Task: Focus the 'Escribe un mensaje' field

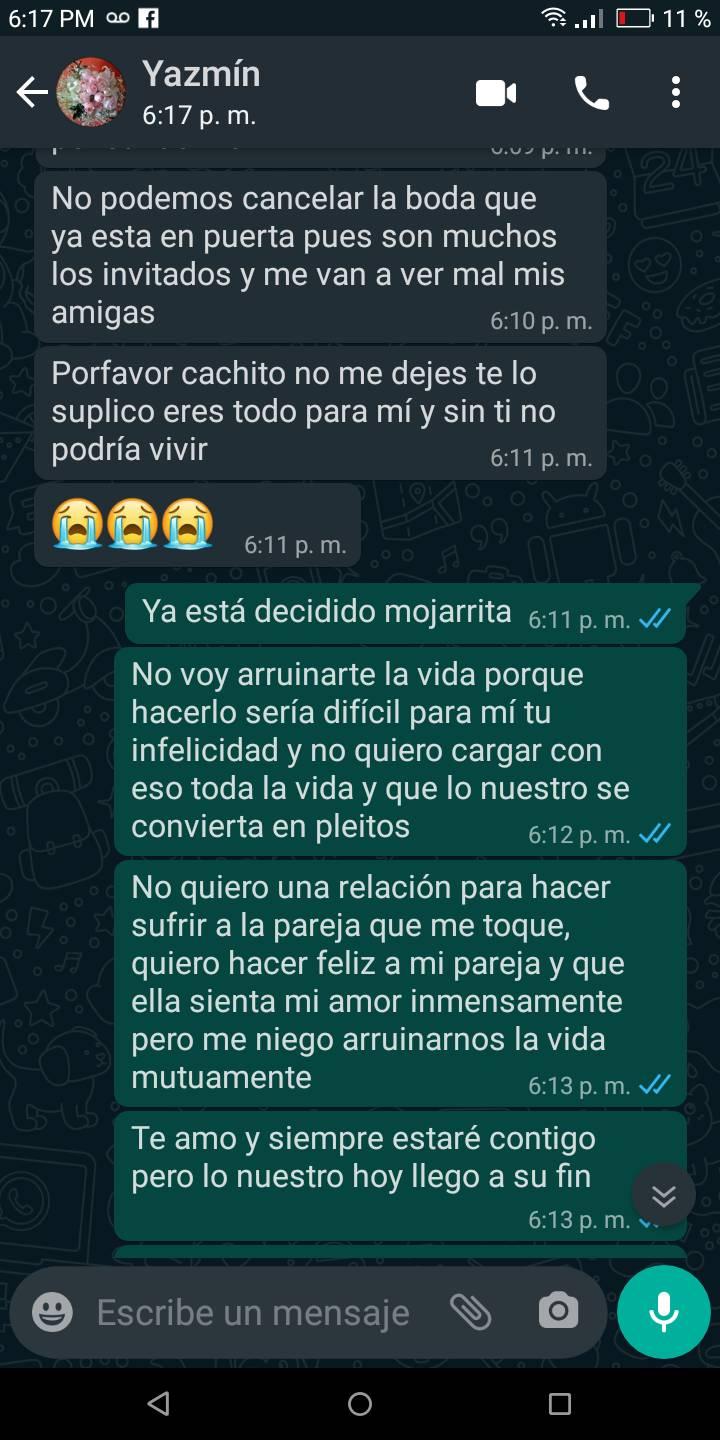Action: [252, 1312]
